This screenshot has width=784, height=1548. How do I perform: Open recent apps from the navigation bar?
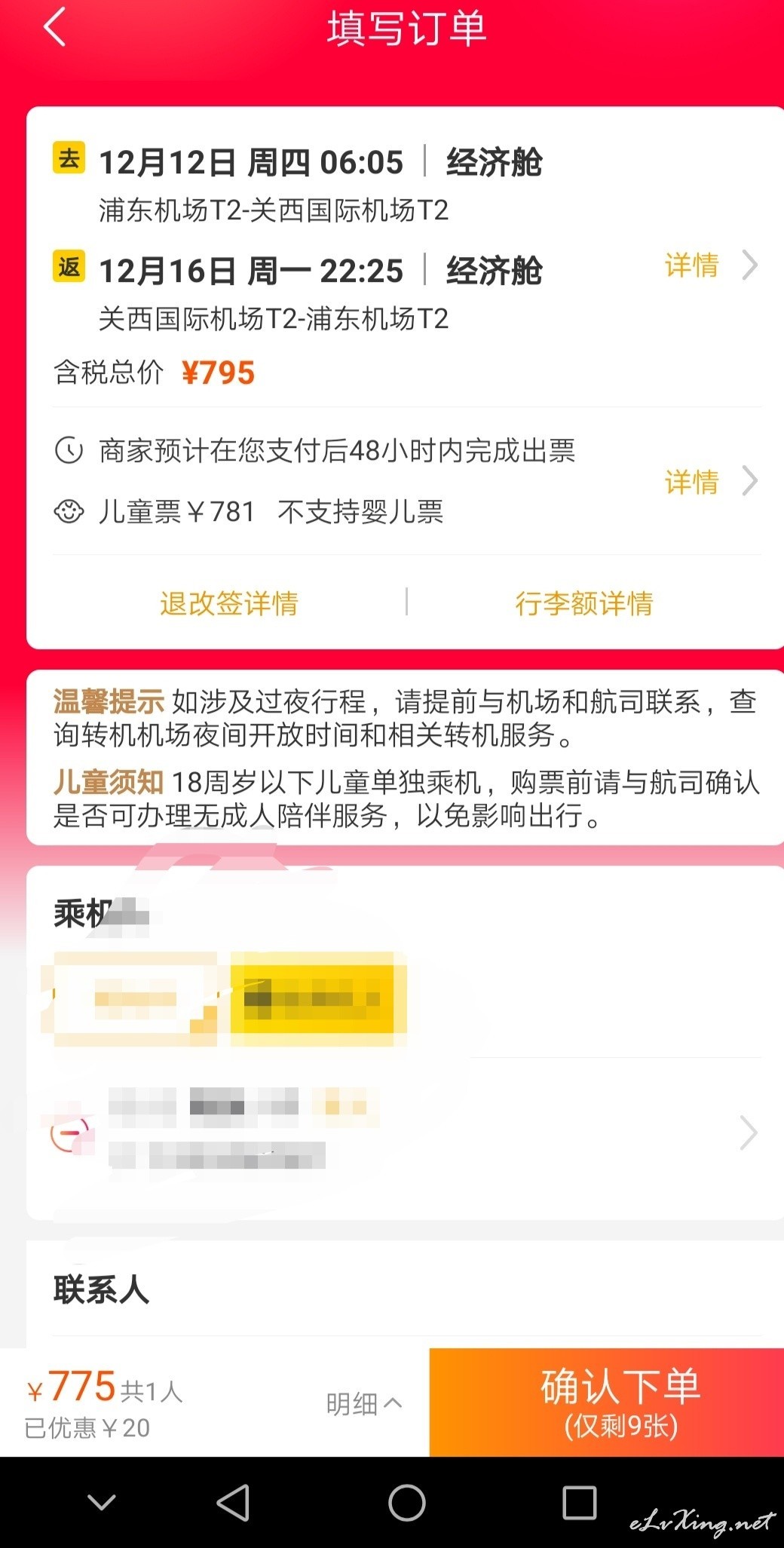click(580, 1503)
